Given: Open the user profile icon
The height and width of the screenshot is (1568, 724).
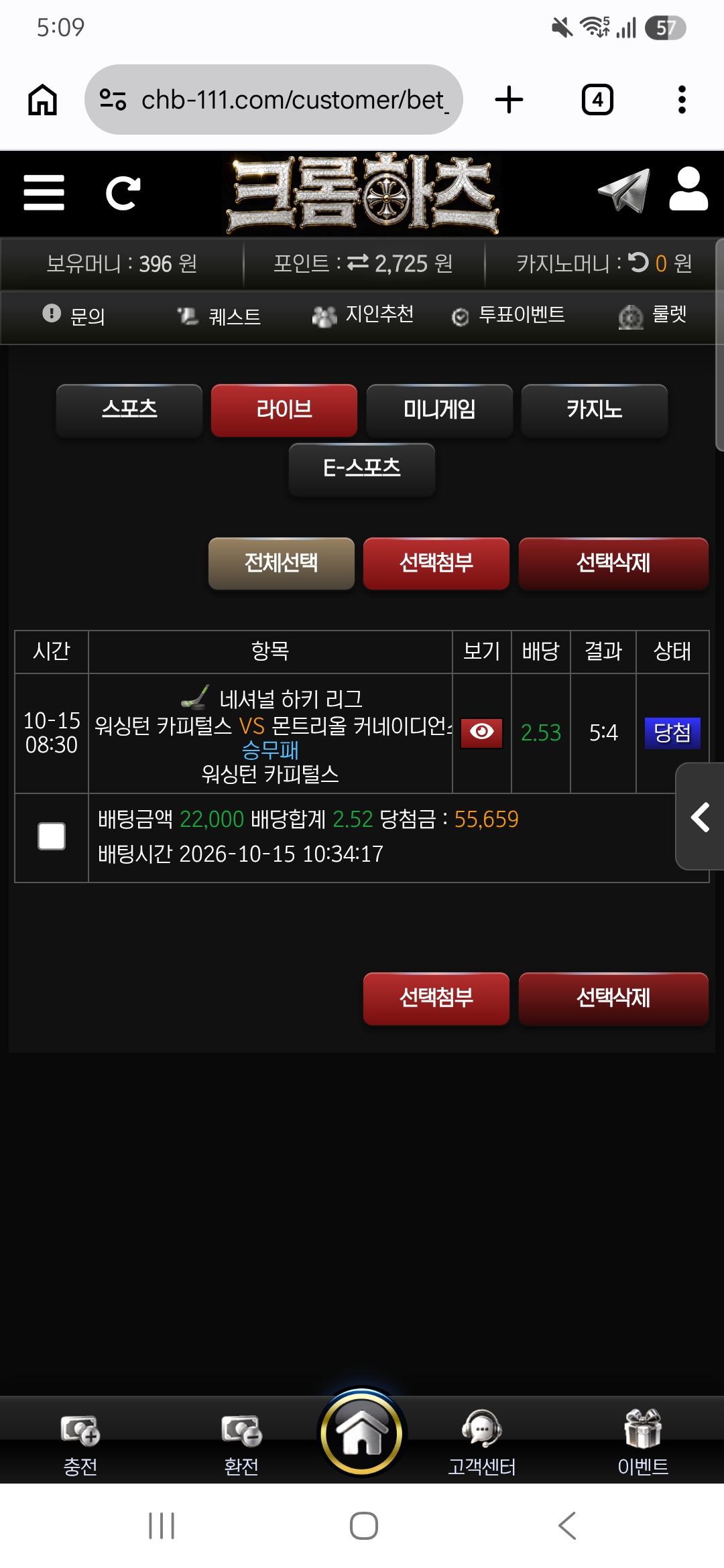Looking at the screenshot, I should pyautogui.click(x=688, y=190).
